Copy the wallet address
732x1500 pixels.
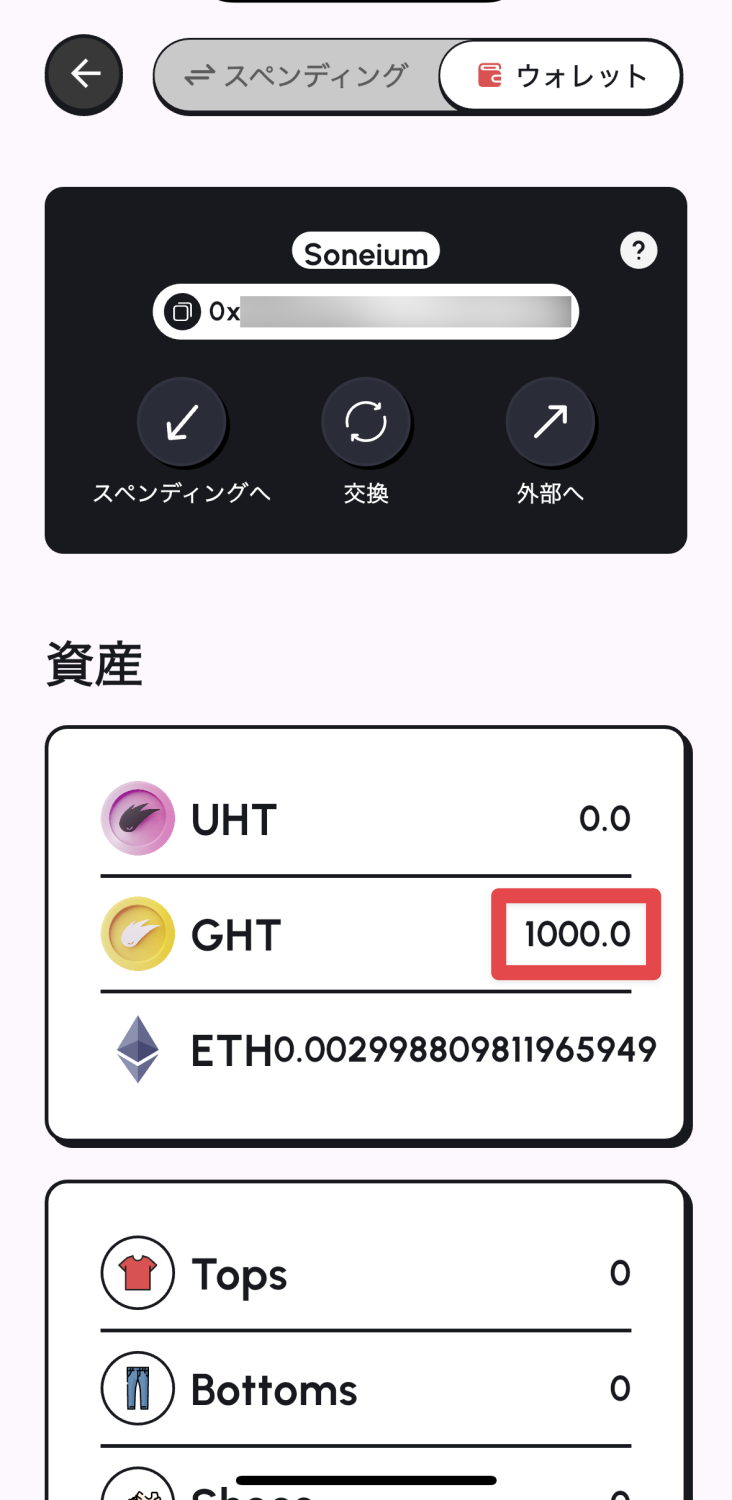coord(182,312)
